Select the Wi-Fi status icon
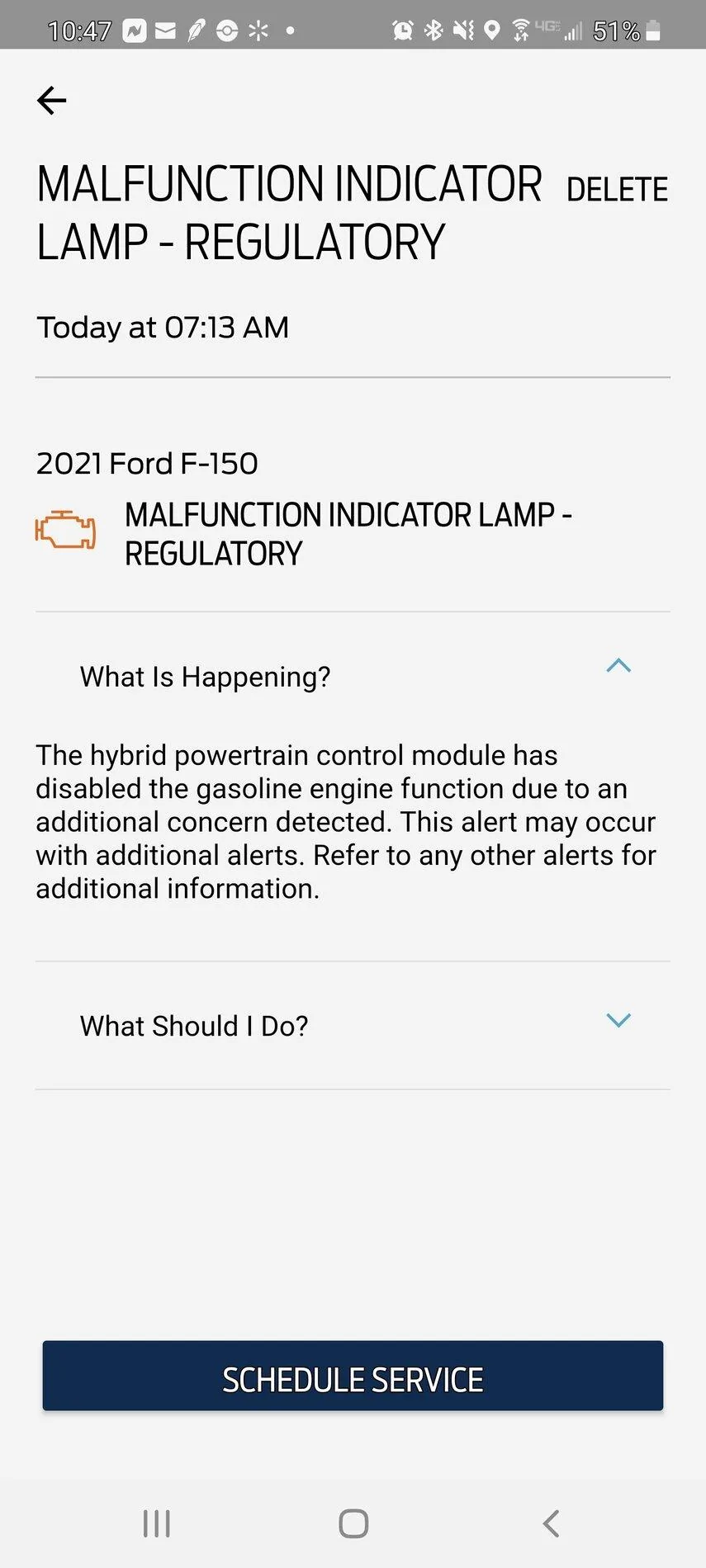The width and height of the screenshot is (706, 1568). [x=521, y=31]
